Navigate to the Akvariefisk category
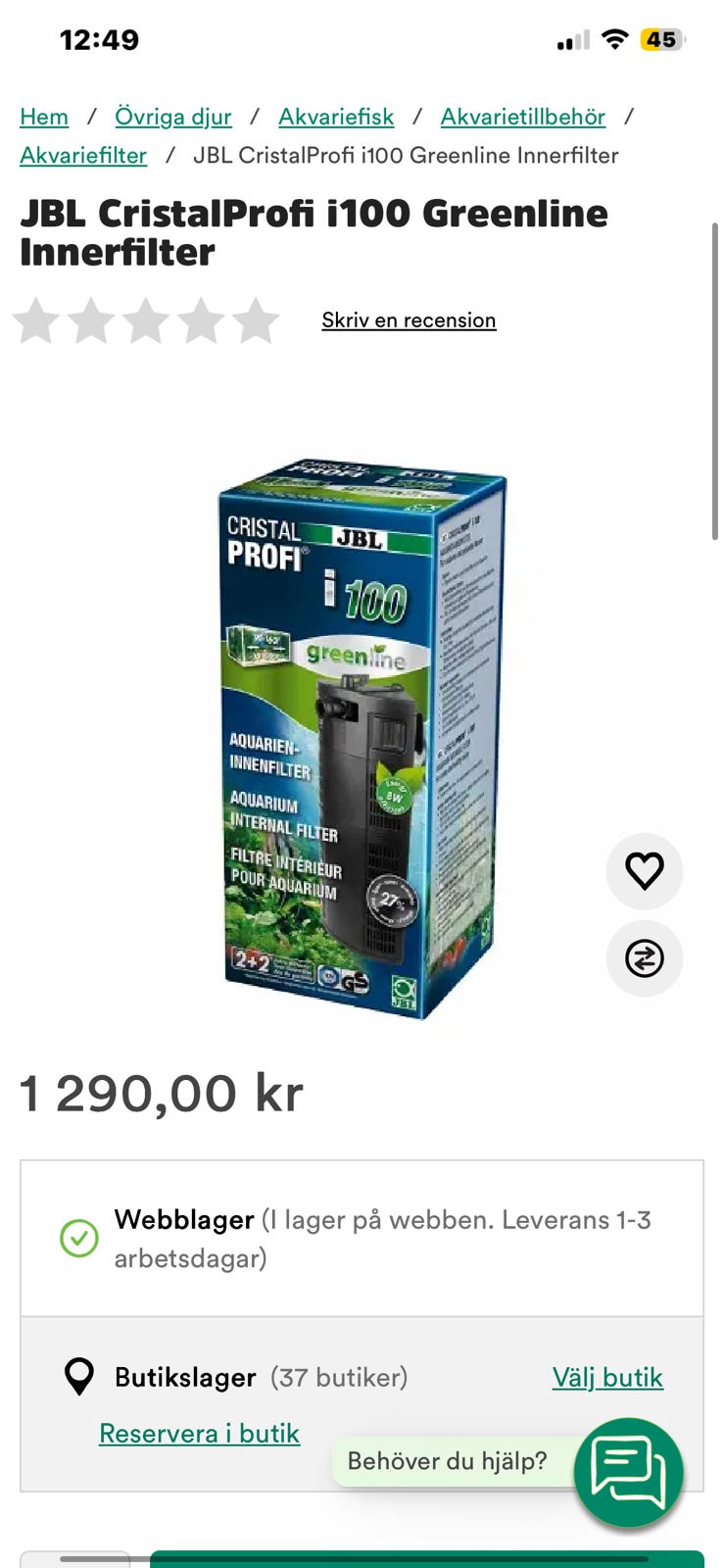Image resolution: width=724 pixels, height=1568 pixels. click(x=336, y=117)
